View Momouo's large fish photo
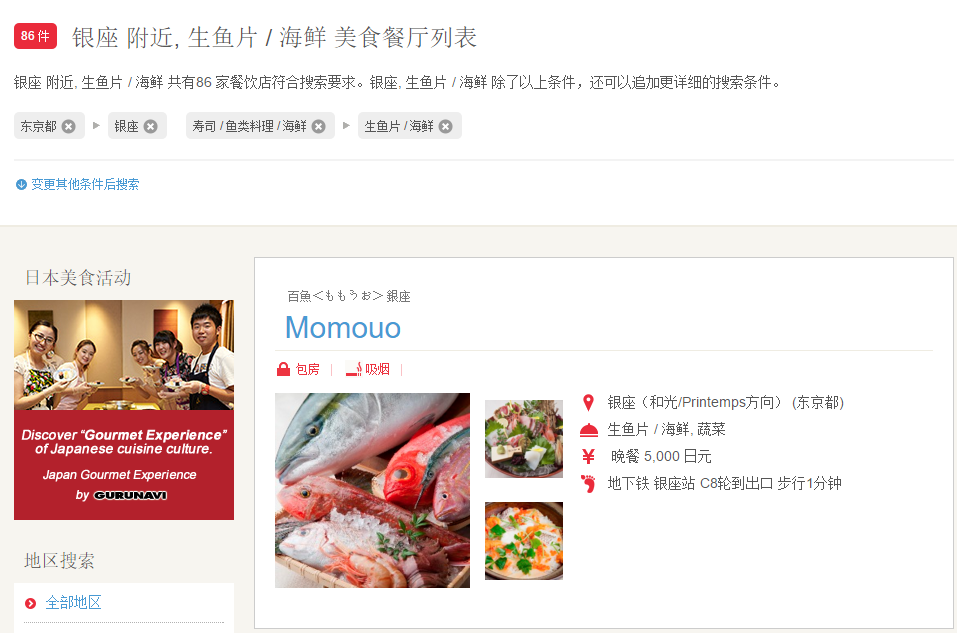Screen dimensions: 957x633 point(372,490)
